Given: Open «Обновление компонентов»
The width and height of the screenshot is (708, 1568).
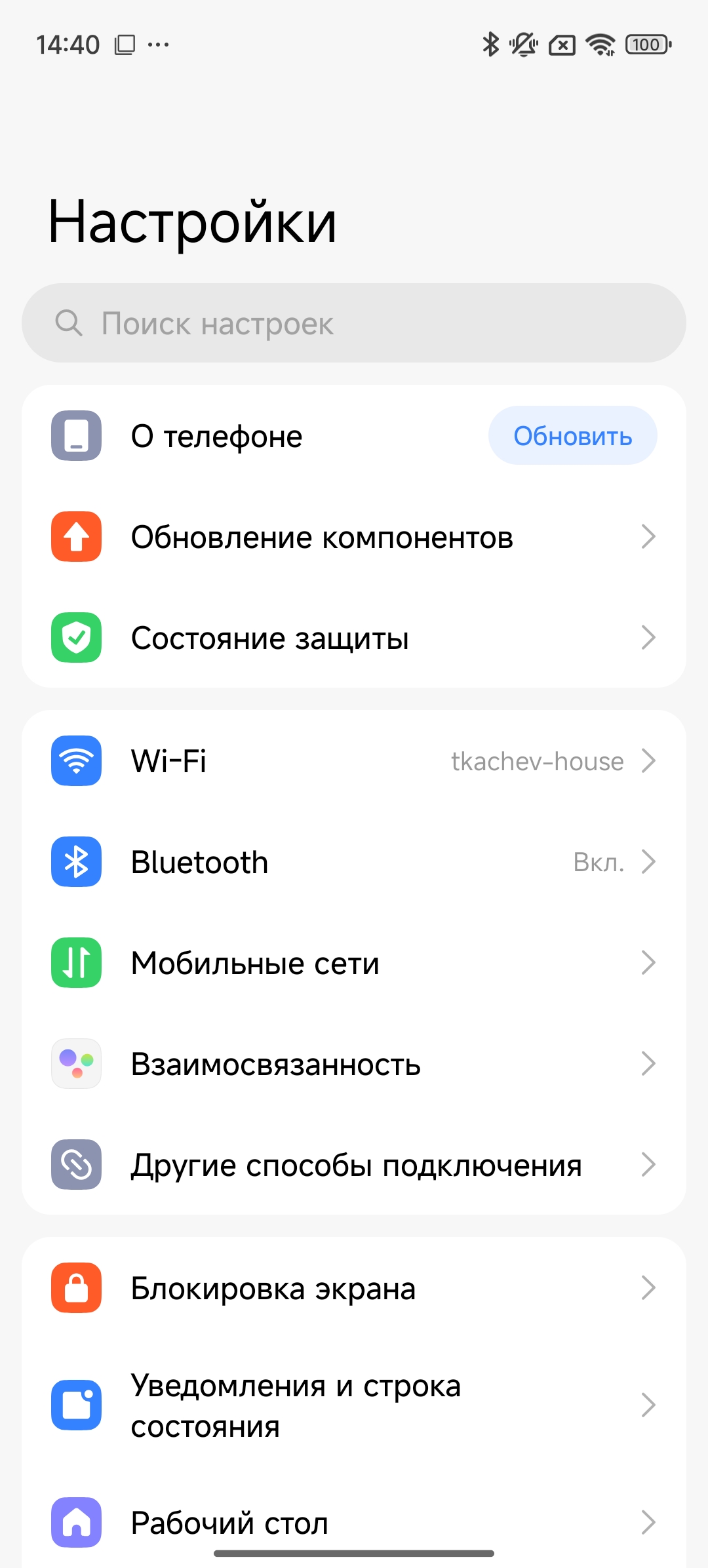Looking at the screenshot, I should click(x=354, y=538).
